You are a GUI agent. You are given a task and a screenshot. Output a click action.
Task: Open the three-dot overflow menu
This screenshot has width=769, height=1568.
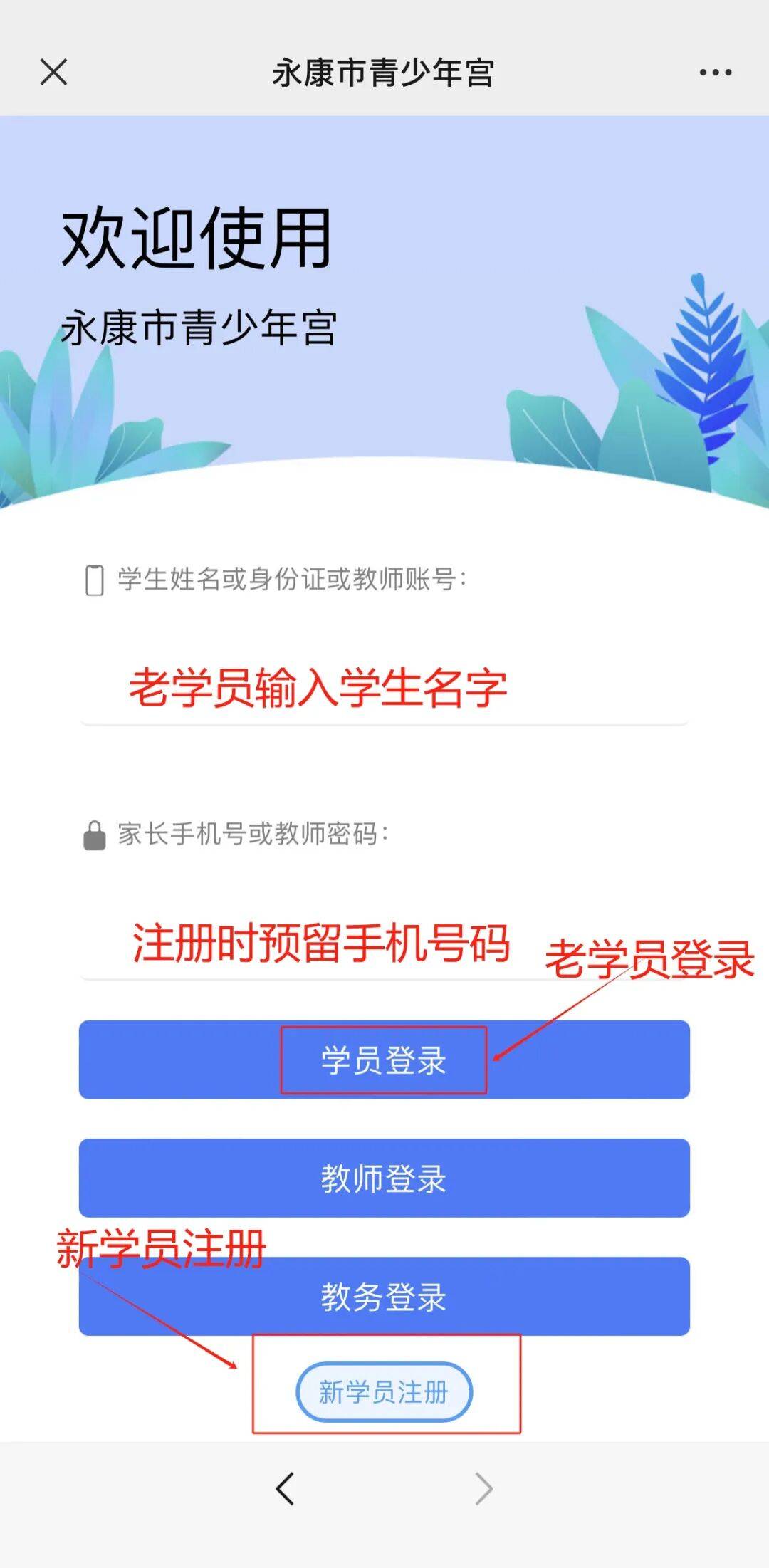715,72
